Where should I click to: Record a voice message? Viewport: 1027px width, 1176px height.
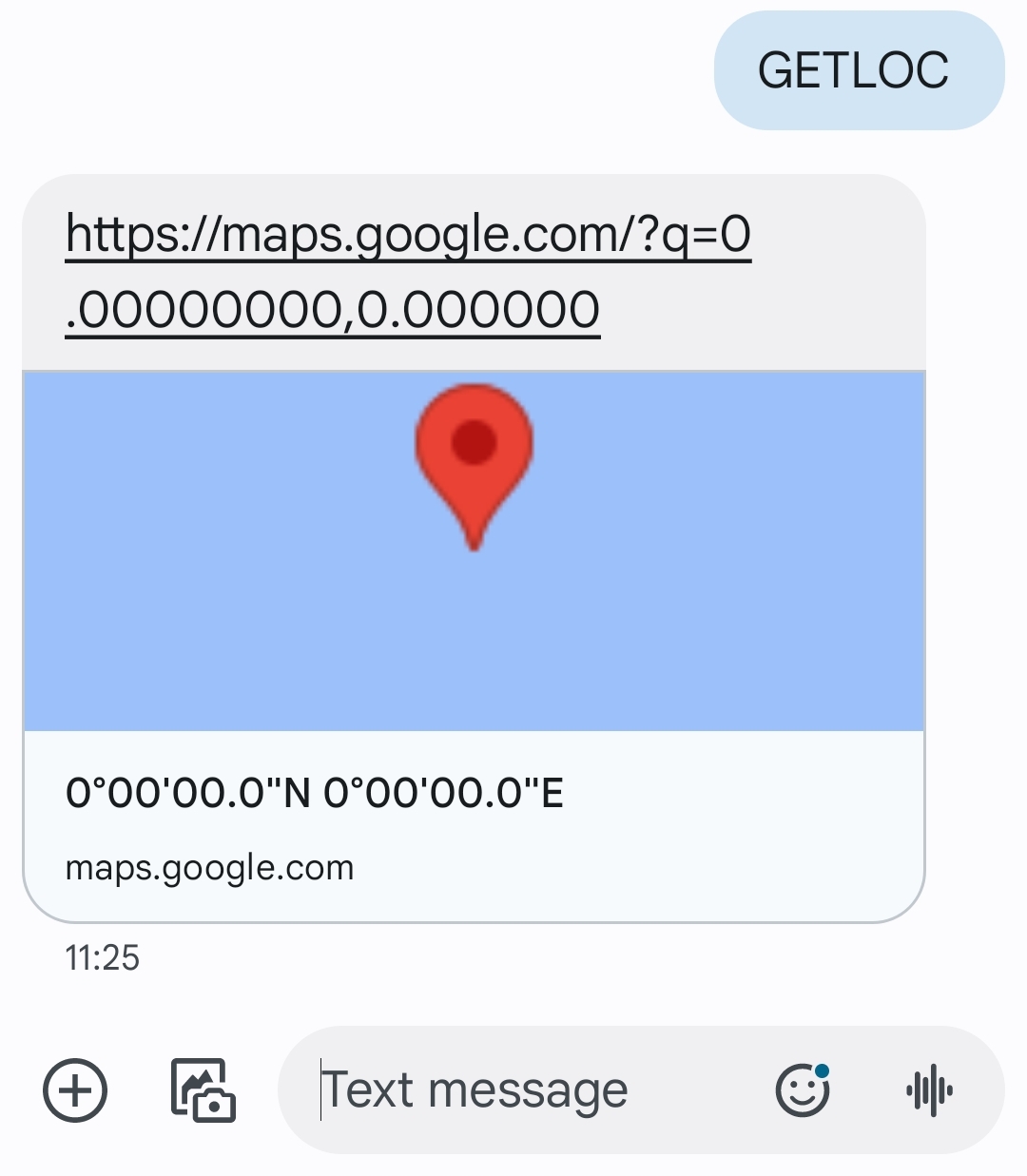pos(929,1090)
